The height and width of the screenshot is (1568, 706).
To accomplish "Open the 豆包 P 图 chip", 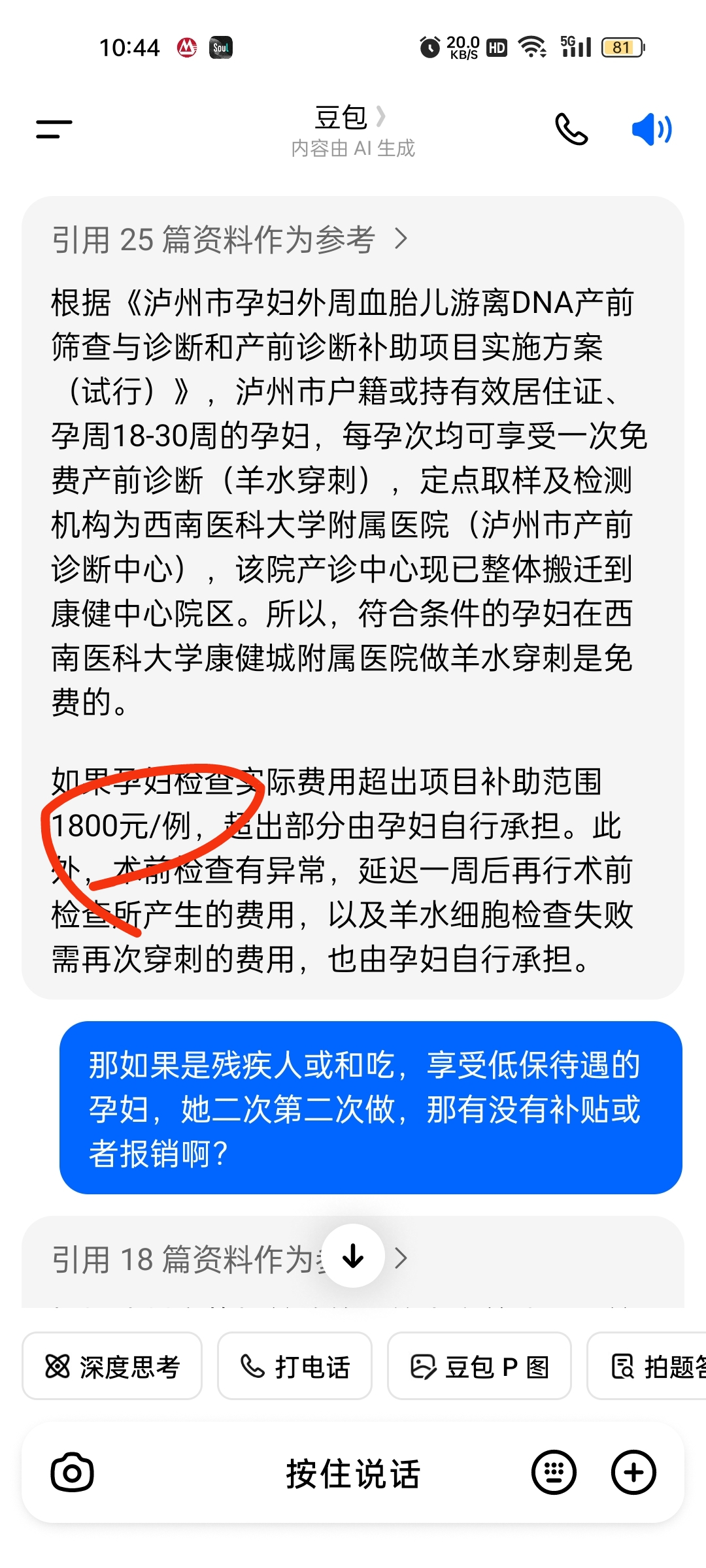I will click(x=479, y=1366).
